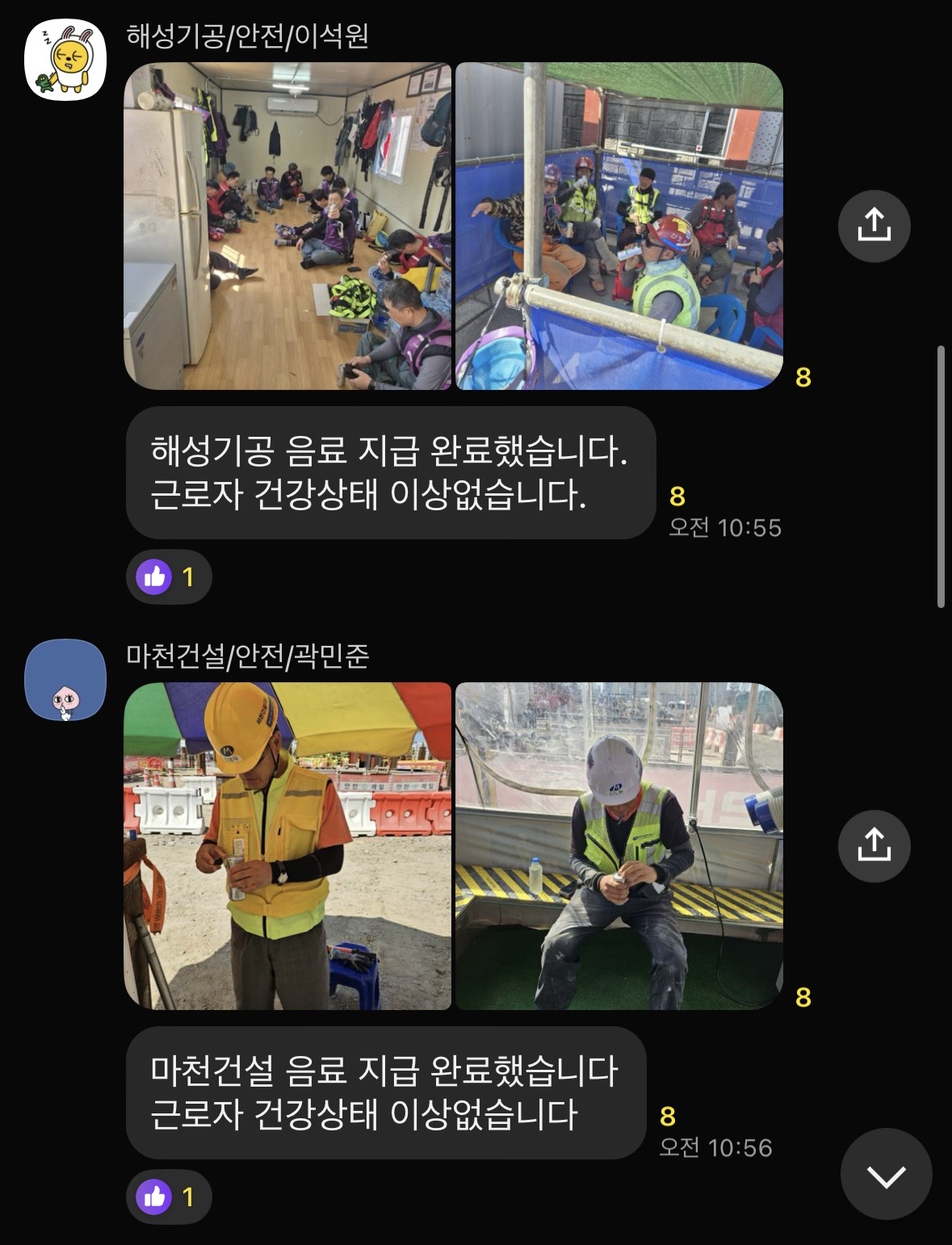Screen dimensions: 952x1245
Task: Open 곽민준's profile picture
Action: 65,680
